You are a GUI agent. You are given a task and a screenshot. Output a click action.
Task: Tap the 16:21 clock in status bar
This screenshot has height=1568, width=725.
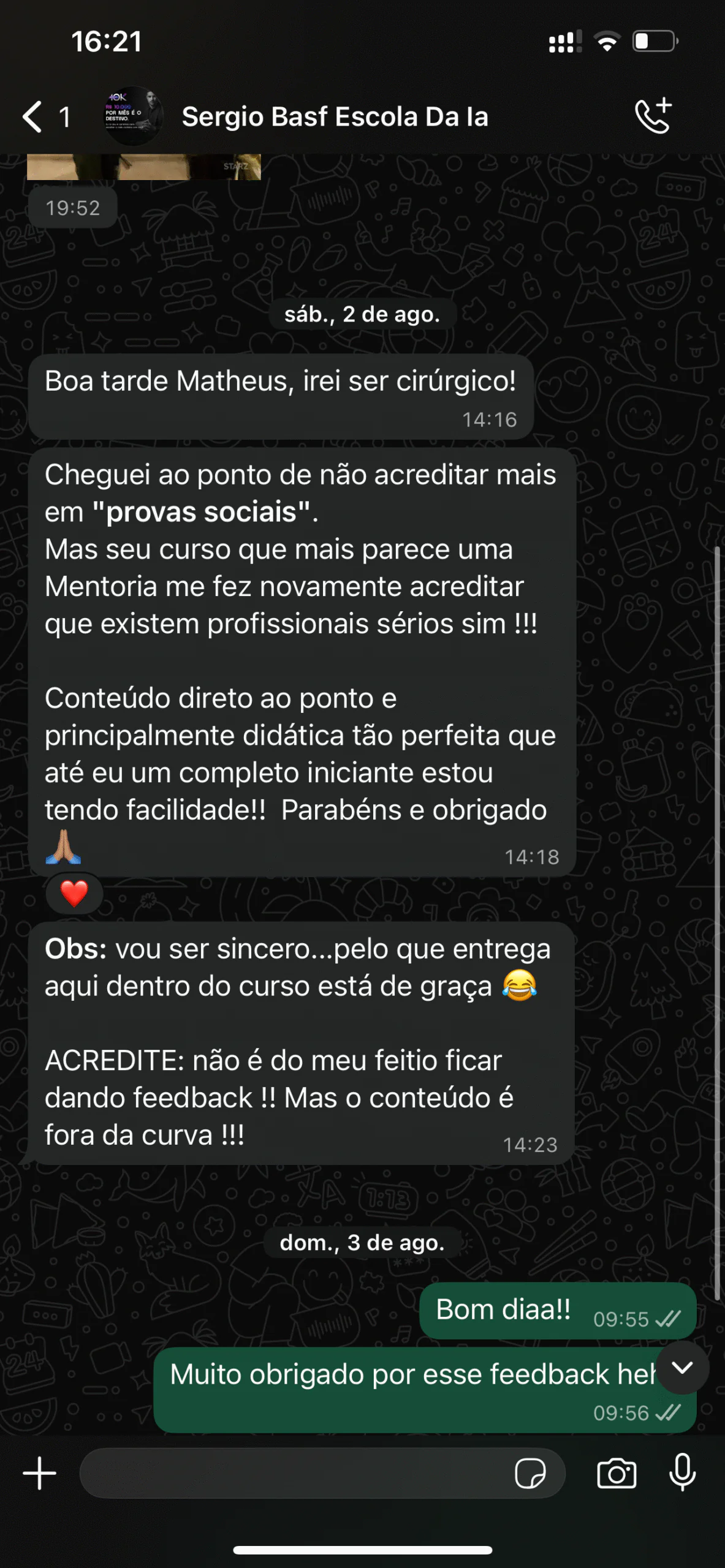pyautogui.click(x=105, y=41)
